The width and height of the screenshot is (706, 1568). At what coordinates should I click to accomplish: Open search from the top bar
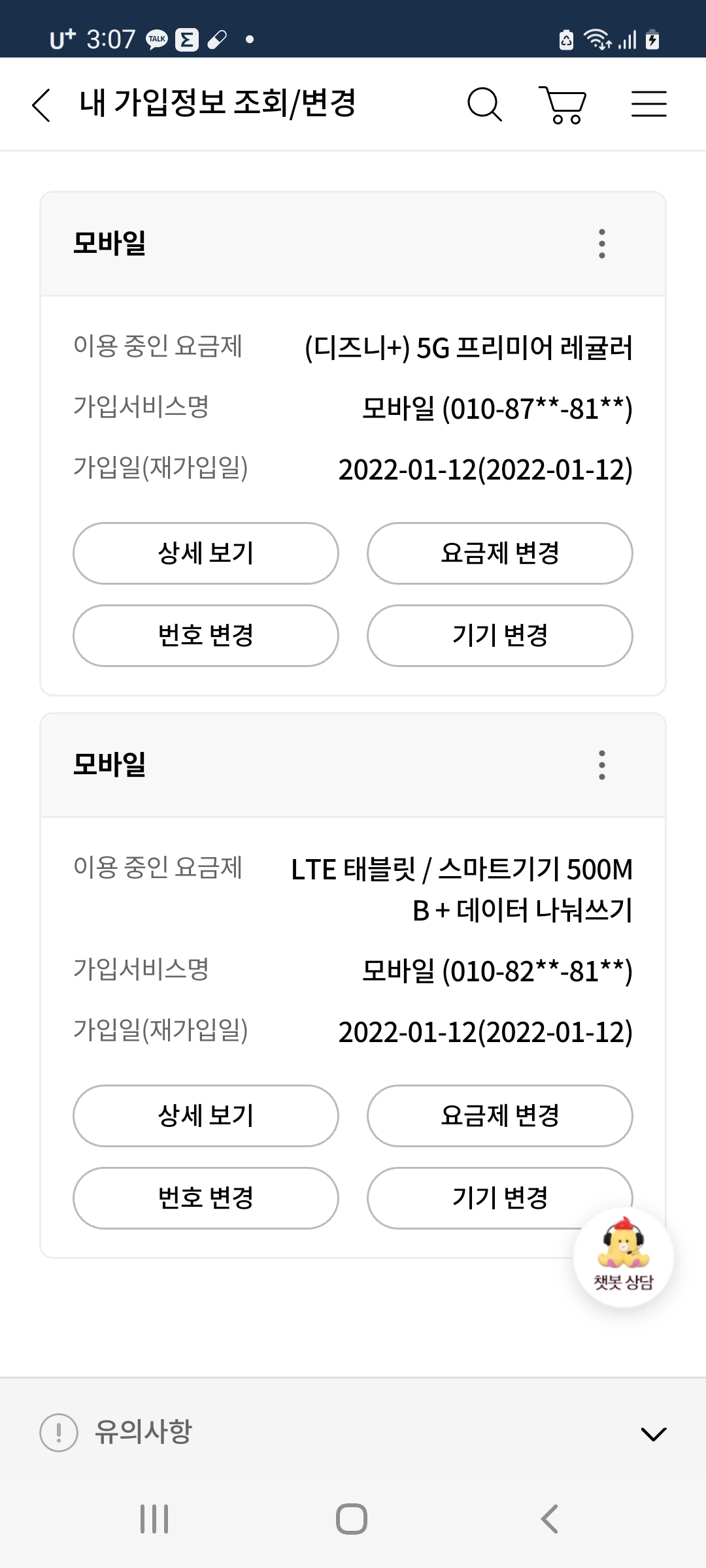pyautogui.click(x=484, y=105)
